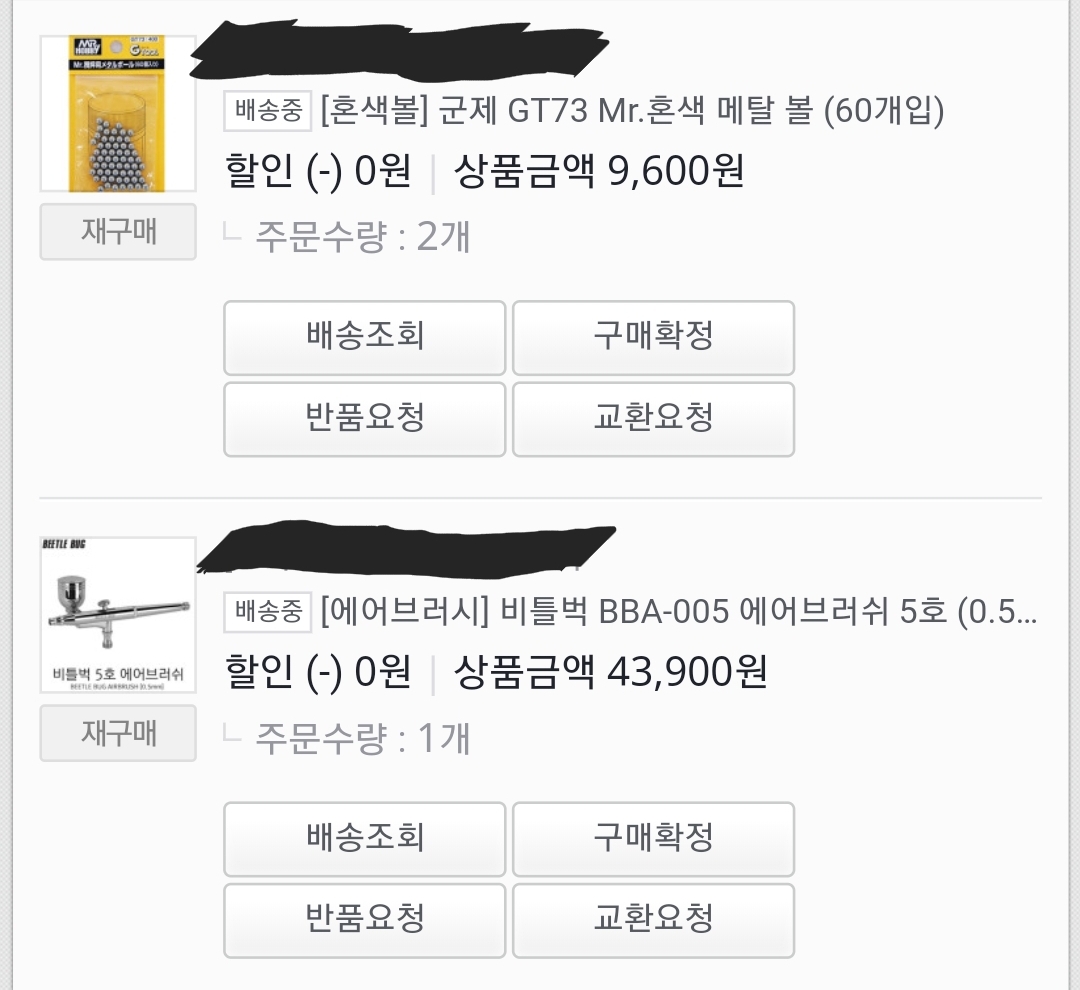The width and height of the screenshot is (1080, 990).
Task: Request return (반품요청) for 비틀벅 에어브러쉬
Action: 364,919
